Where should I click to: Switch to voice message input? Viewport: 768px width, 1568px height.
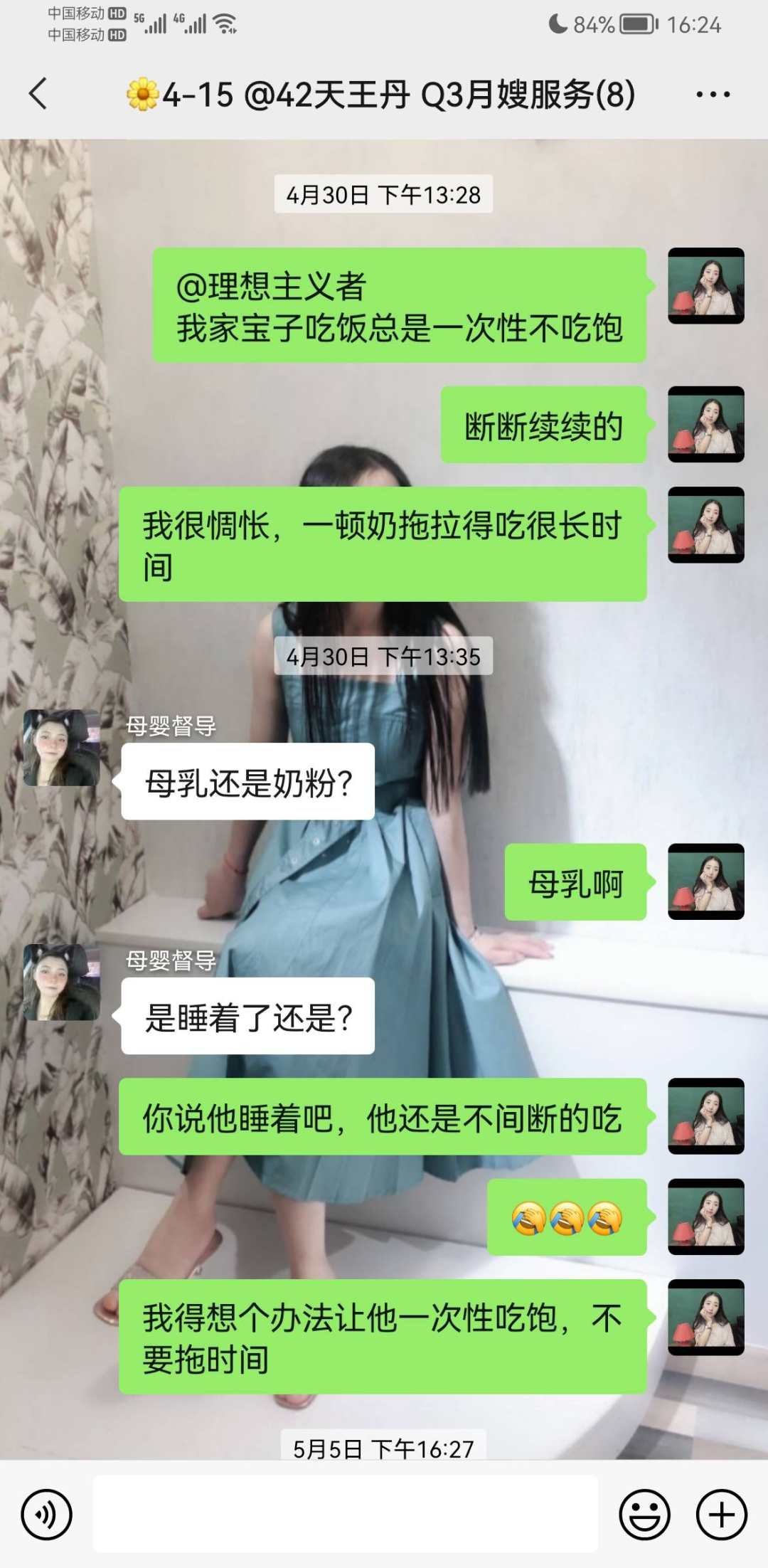(46, 1515)
